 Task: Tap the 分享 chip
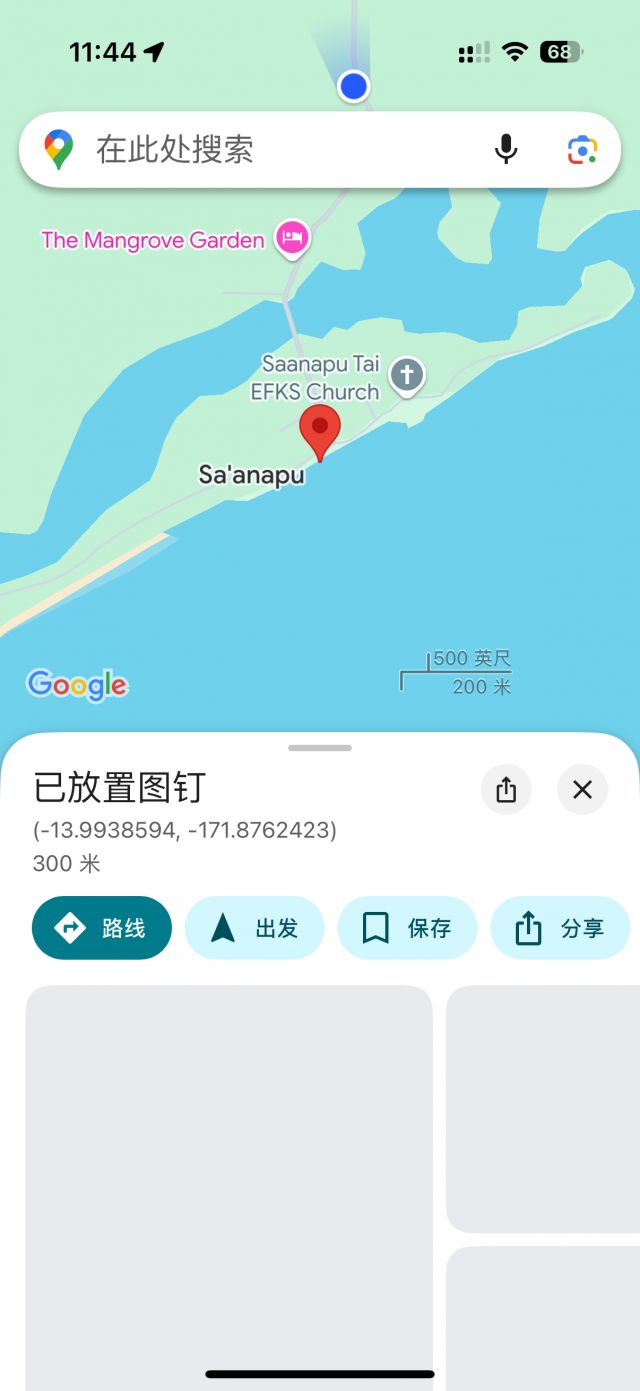tap(560, 928)
